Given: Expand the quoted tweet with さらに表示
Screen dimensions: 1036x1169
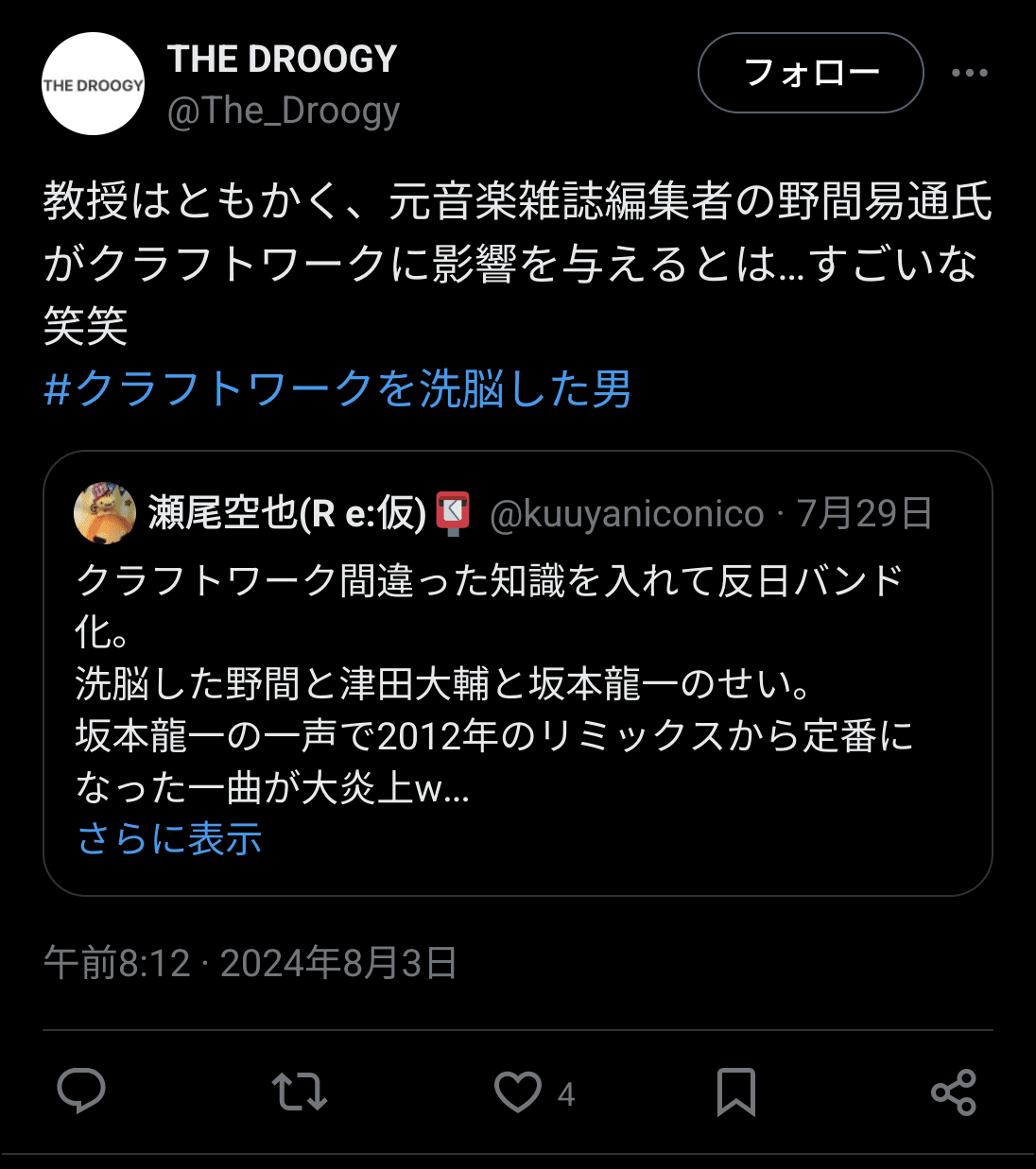Looking at the screenshot, I should pyautogui.click(x=170, y=838).
